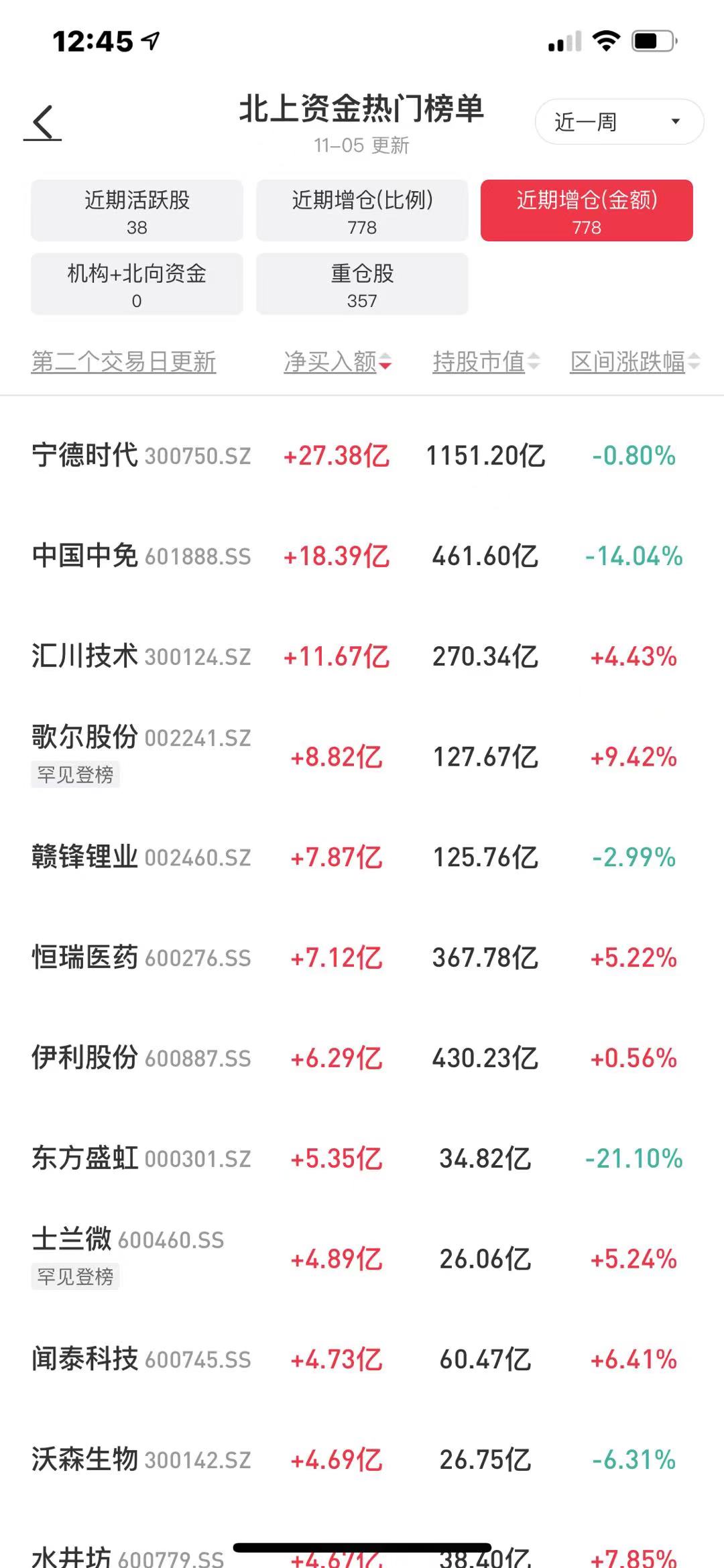Screen dimensions: 724x1568
Task: Open the 东方盛虹 stock row
Action: click(x=362, y=1158)
